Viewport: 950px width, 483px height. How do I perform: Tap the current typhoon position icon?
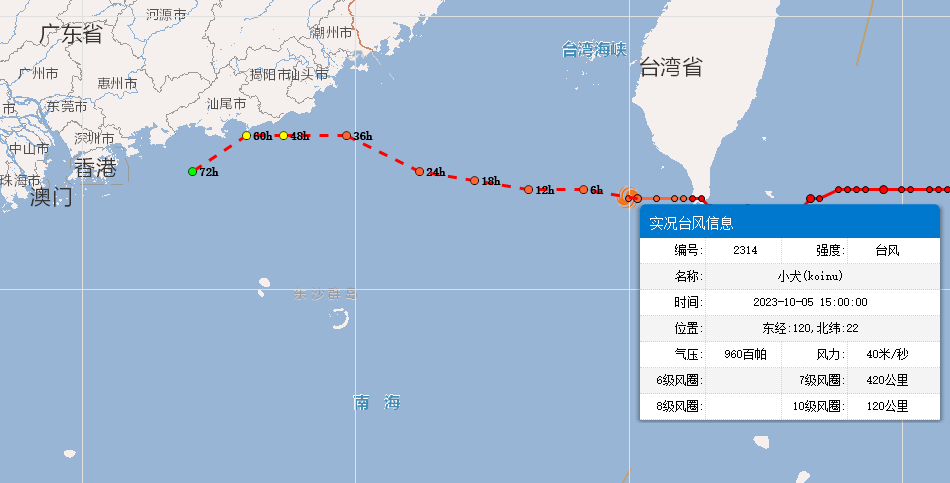[627, 196]
